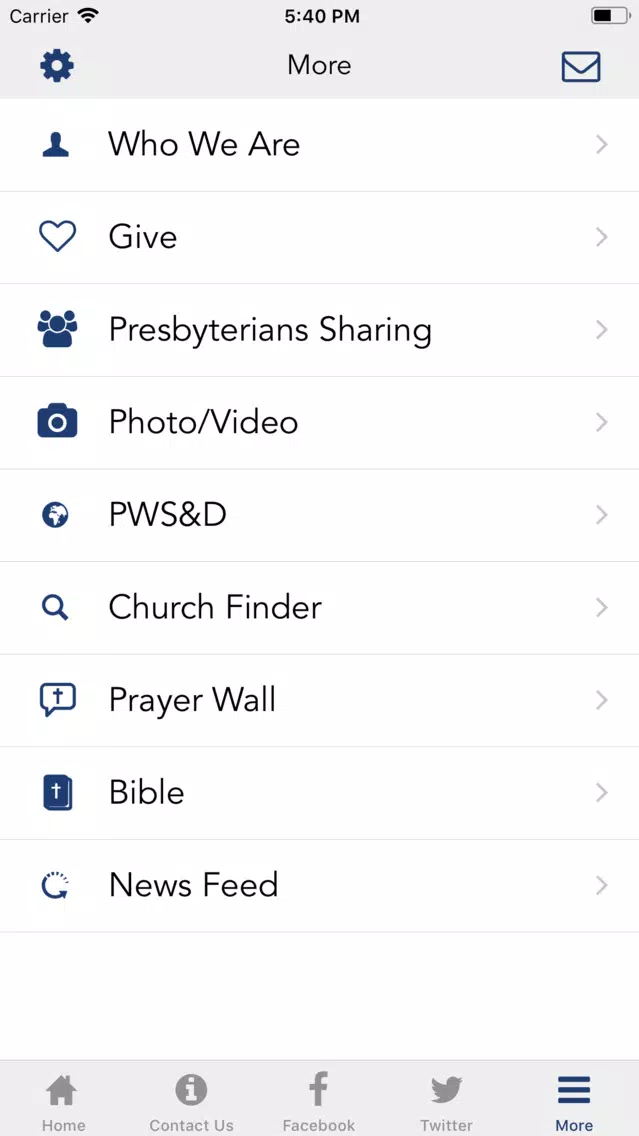The image size is (639, 1136).
Task: Open the Twitter tab
Action: [x=446, y=1101]
